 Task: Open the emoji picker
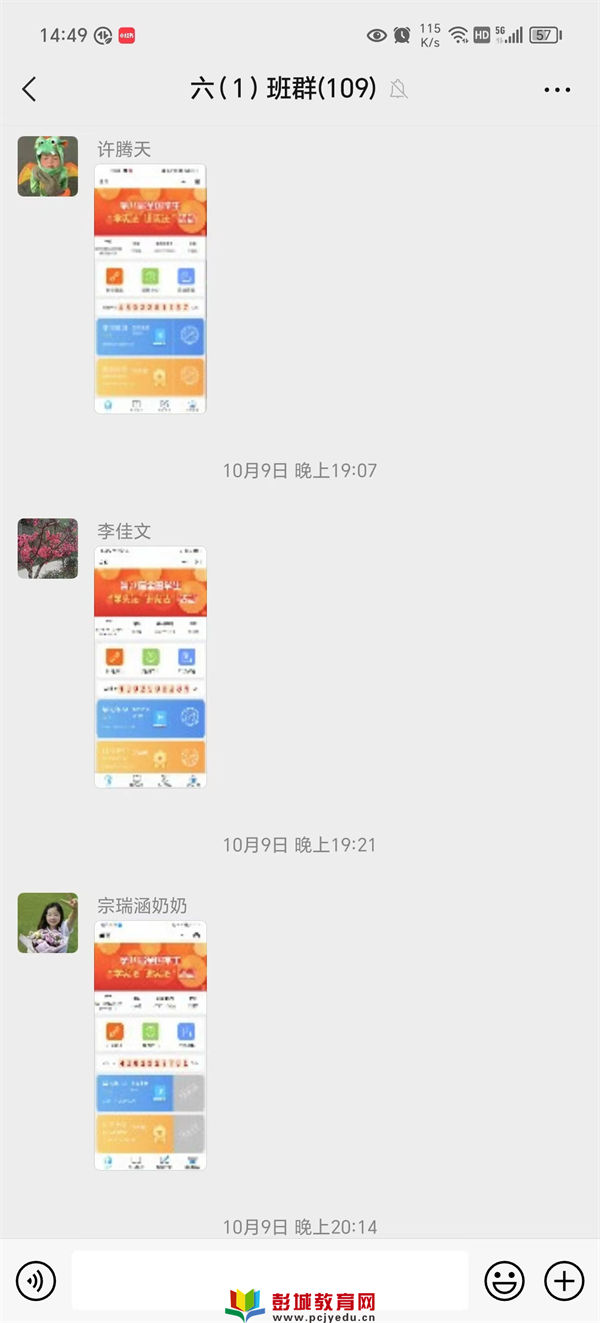point(505,1280)
